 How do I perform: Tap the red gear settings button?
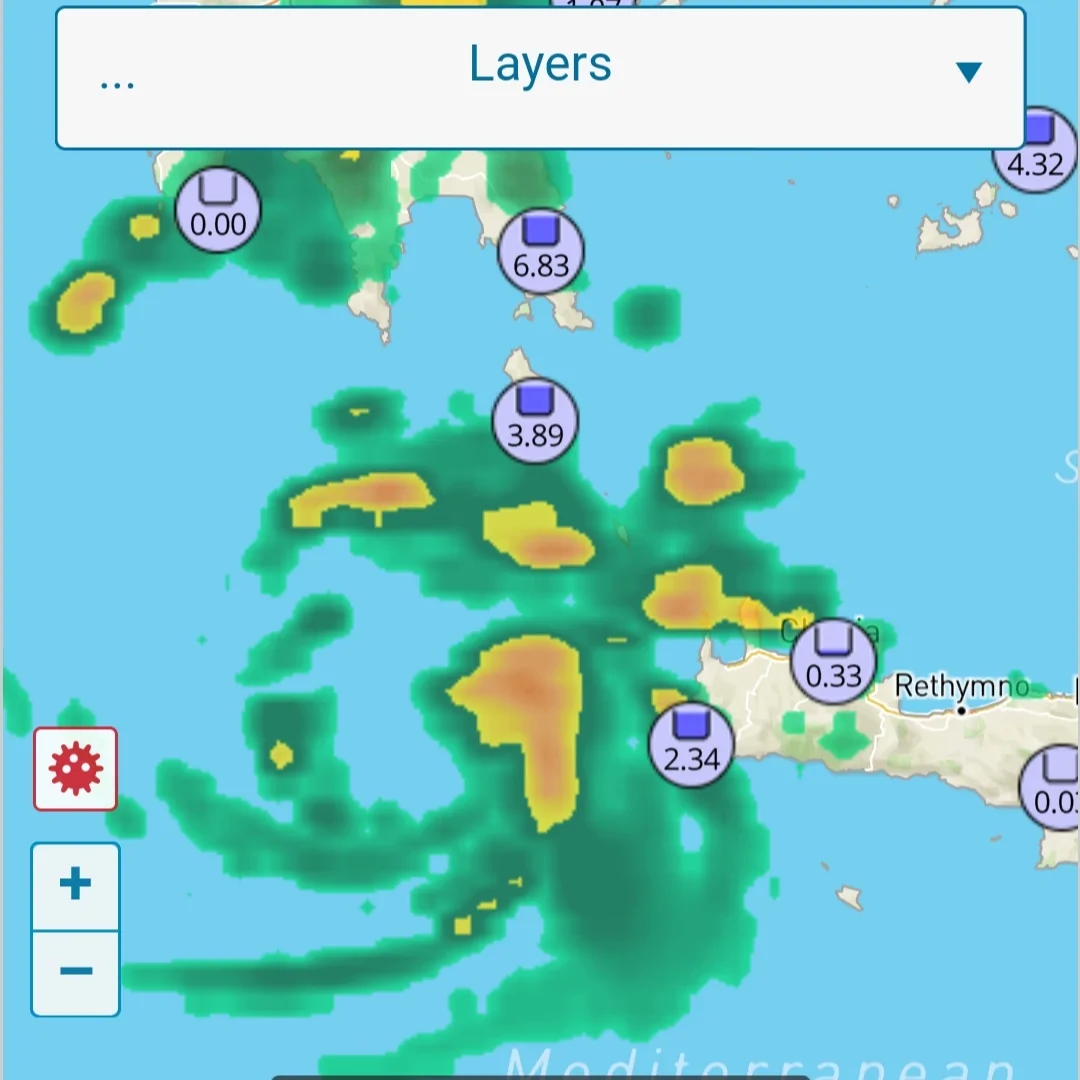(76, 768)
